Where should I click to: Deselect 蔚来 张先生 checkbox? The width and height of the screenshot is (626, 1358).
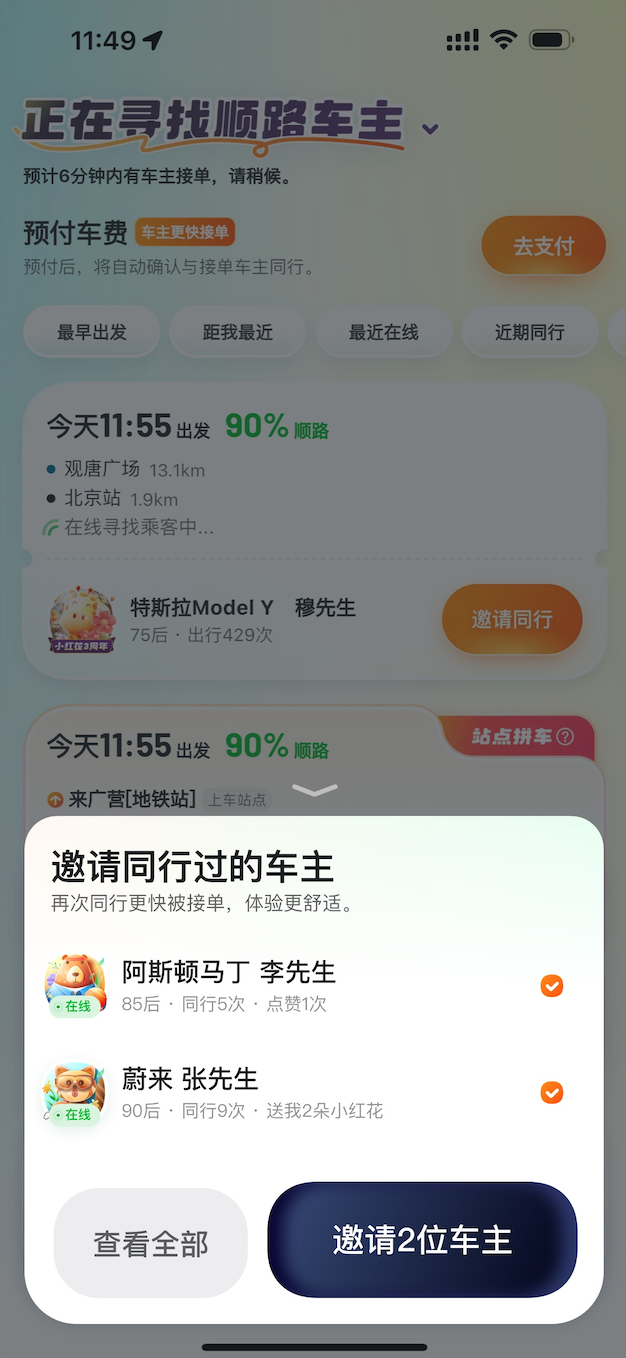tap(552, 1092)
